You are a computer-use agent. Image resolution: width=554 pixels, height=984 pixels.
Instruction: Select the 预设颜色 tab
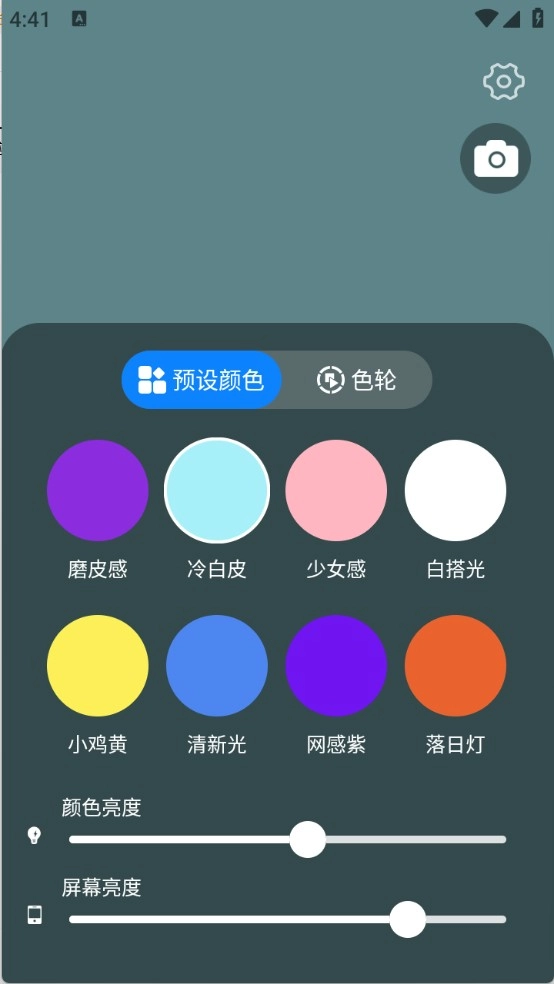point(201,380)
